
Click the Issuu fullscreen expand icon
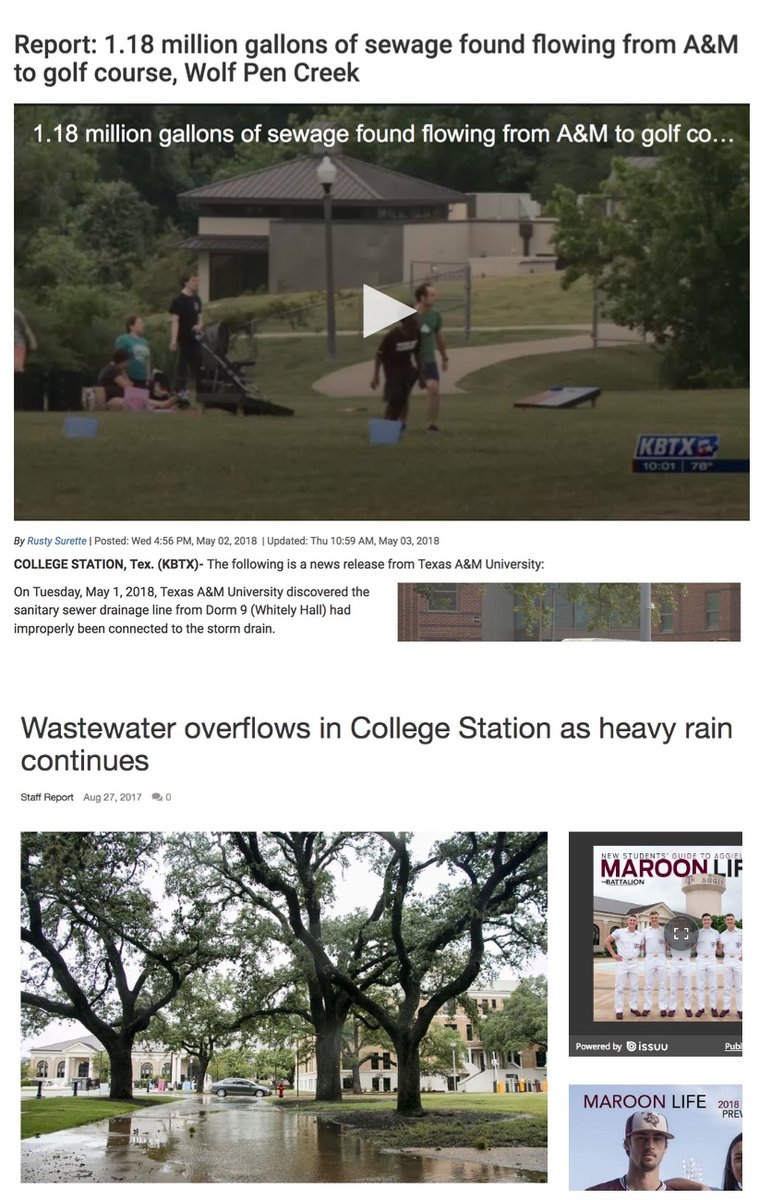680,933
